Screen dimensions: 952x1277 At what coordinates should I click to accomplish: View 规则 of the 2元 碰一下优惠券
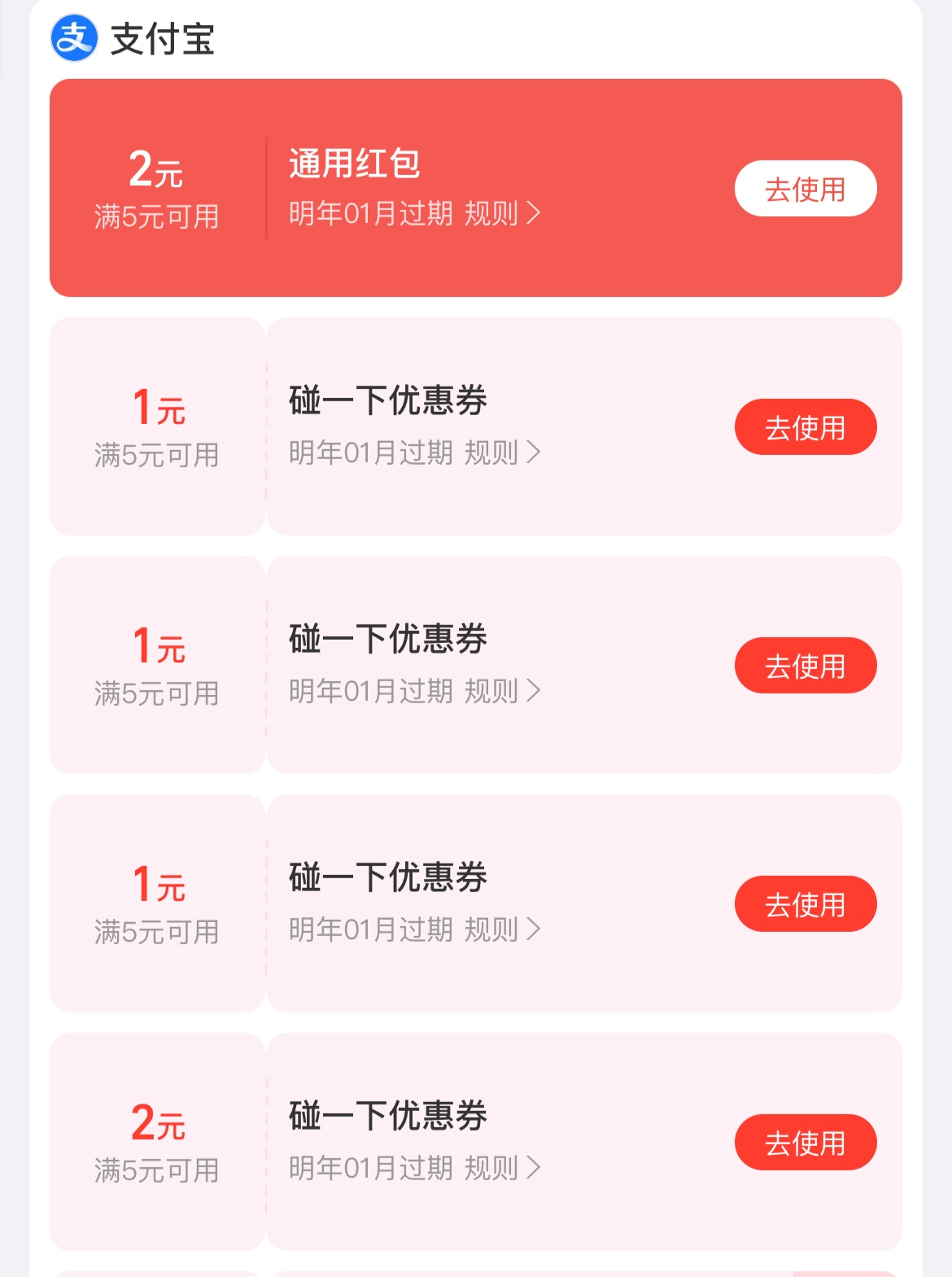tap(501, 1168)
